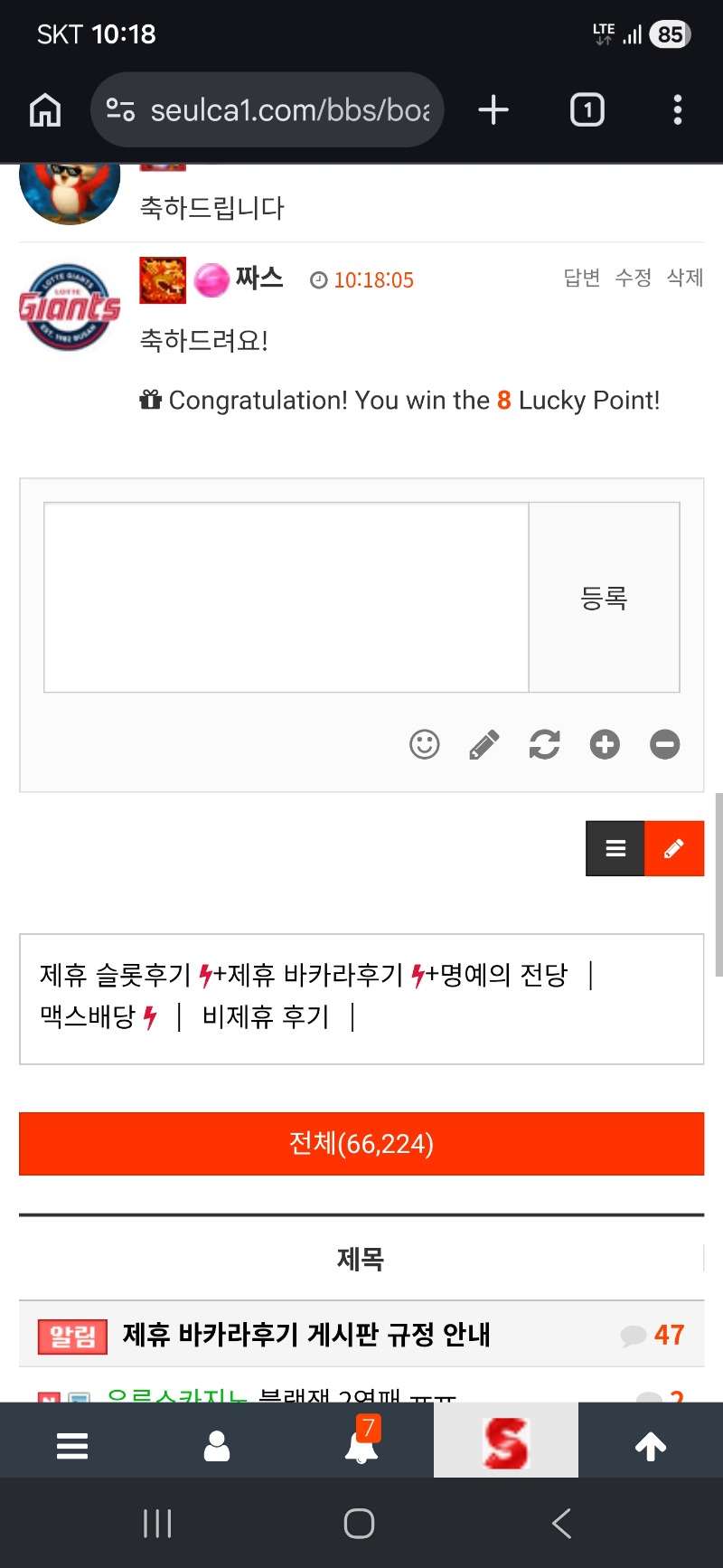Open the post list button
The image size is (723, 1568).
[x=615, y=848]
